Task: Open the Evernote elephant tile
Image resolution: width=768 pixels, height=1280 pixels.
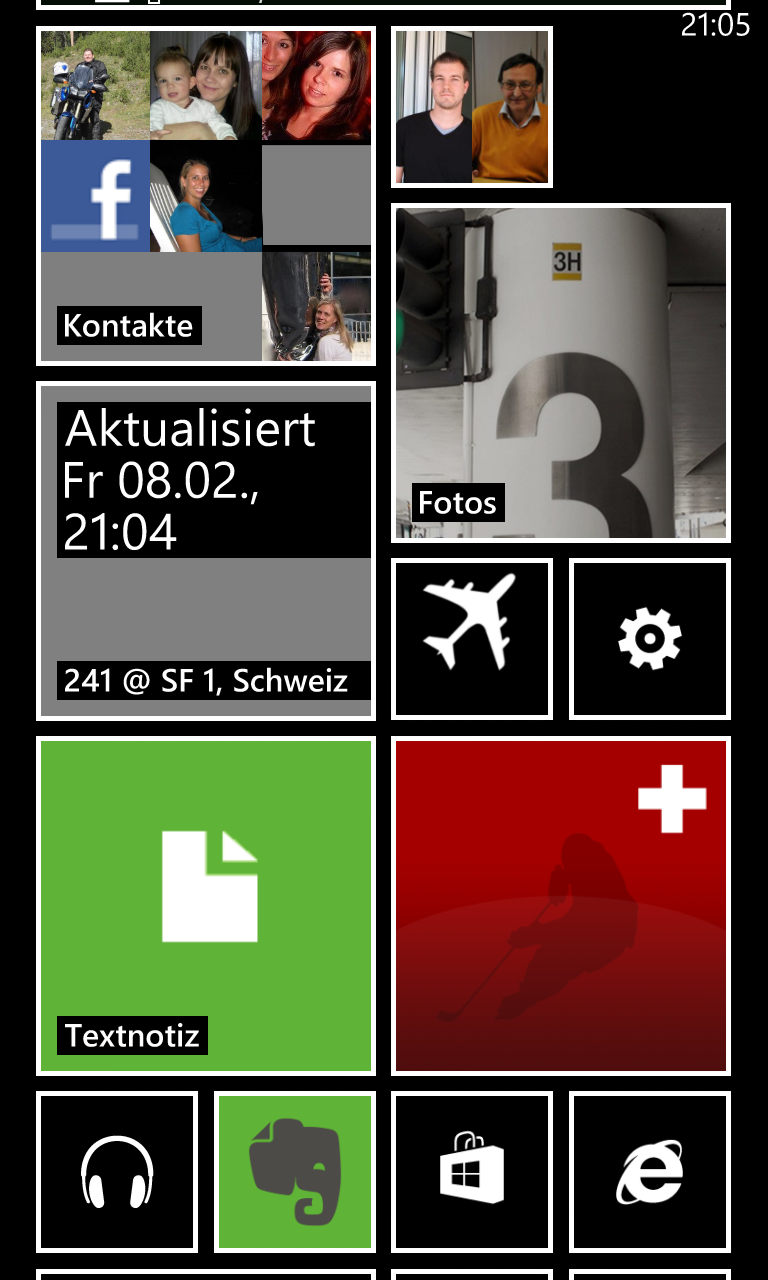Action: click(295, 1172)
